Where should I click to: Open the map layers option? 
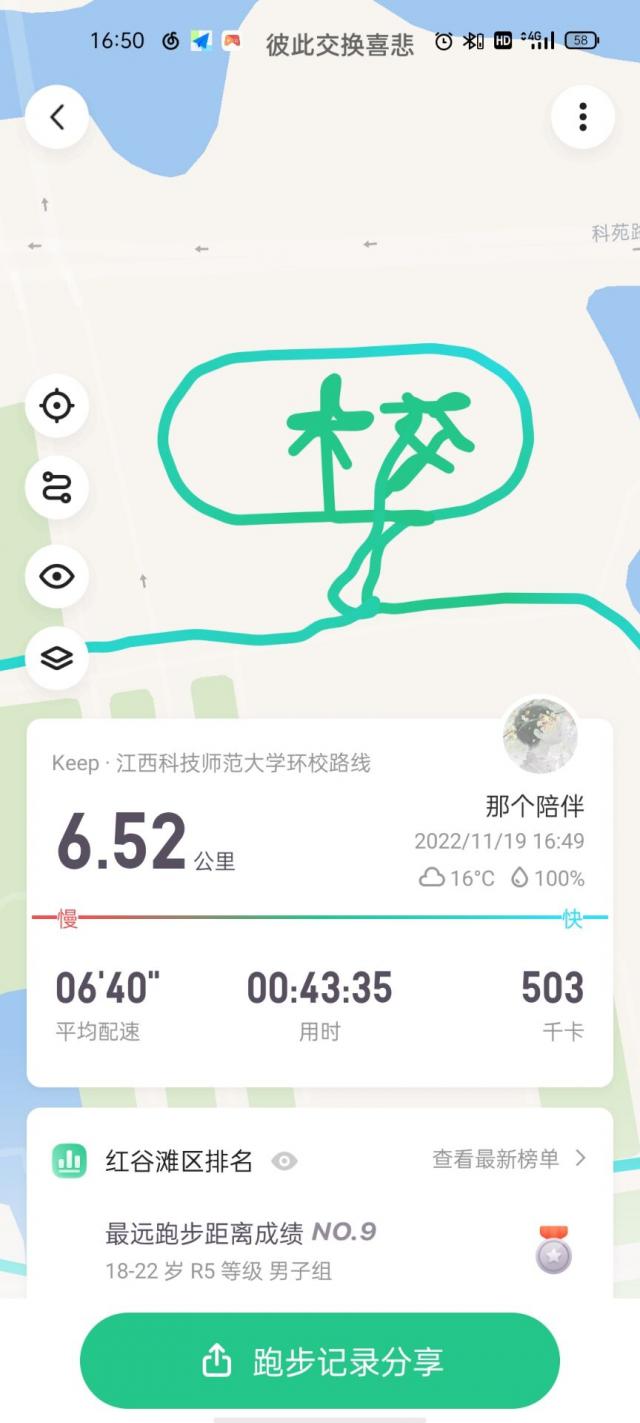57,658
